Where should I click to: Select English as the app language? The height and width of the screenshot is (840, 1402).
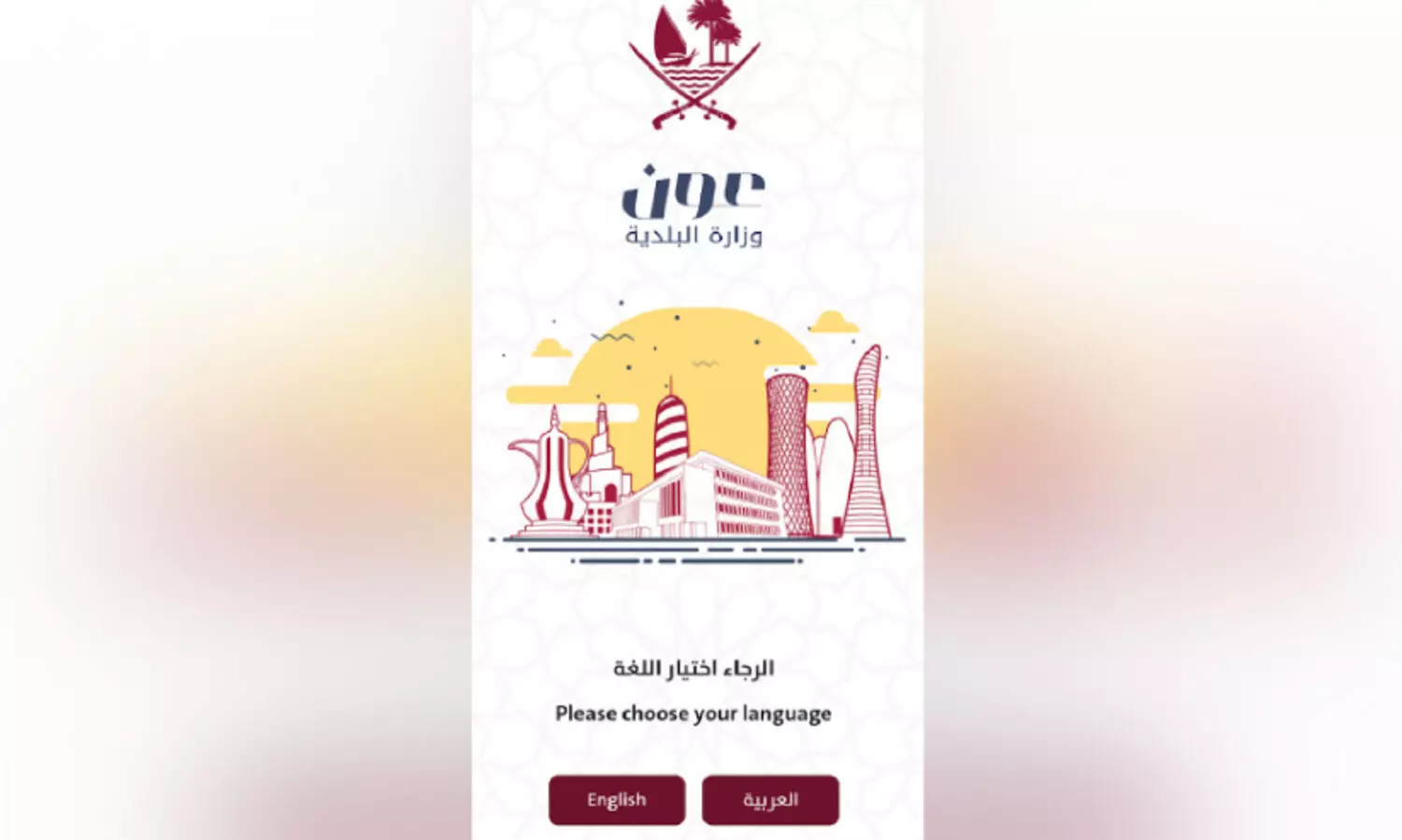[x=616, y=800]
